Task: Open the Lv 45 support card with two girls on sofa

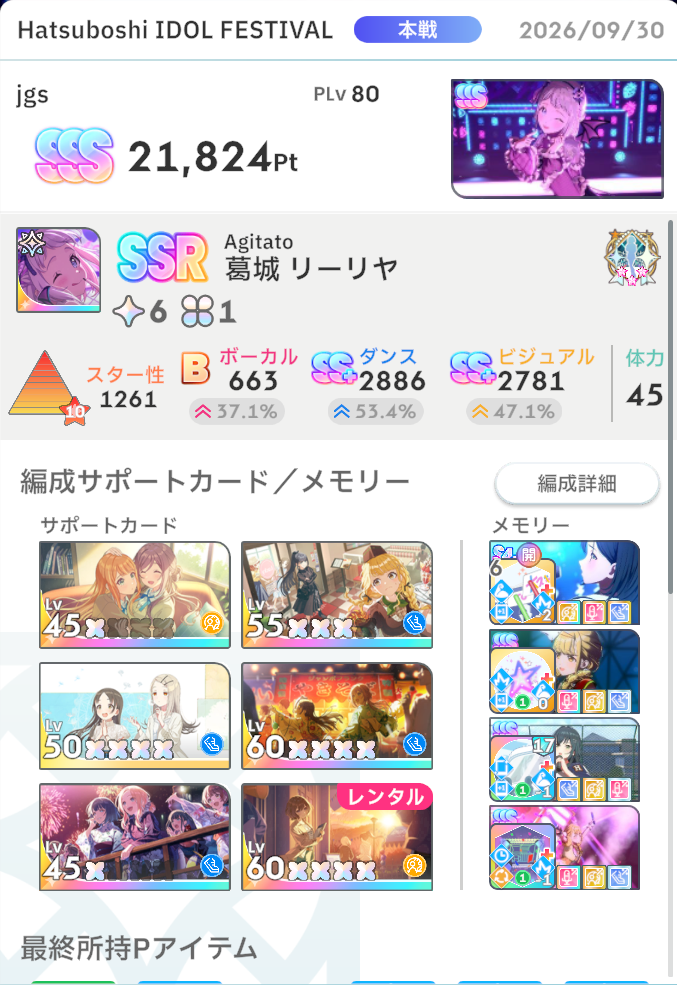Action: pos(134,595)
